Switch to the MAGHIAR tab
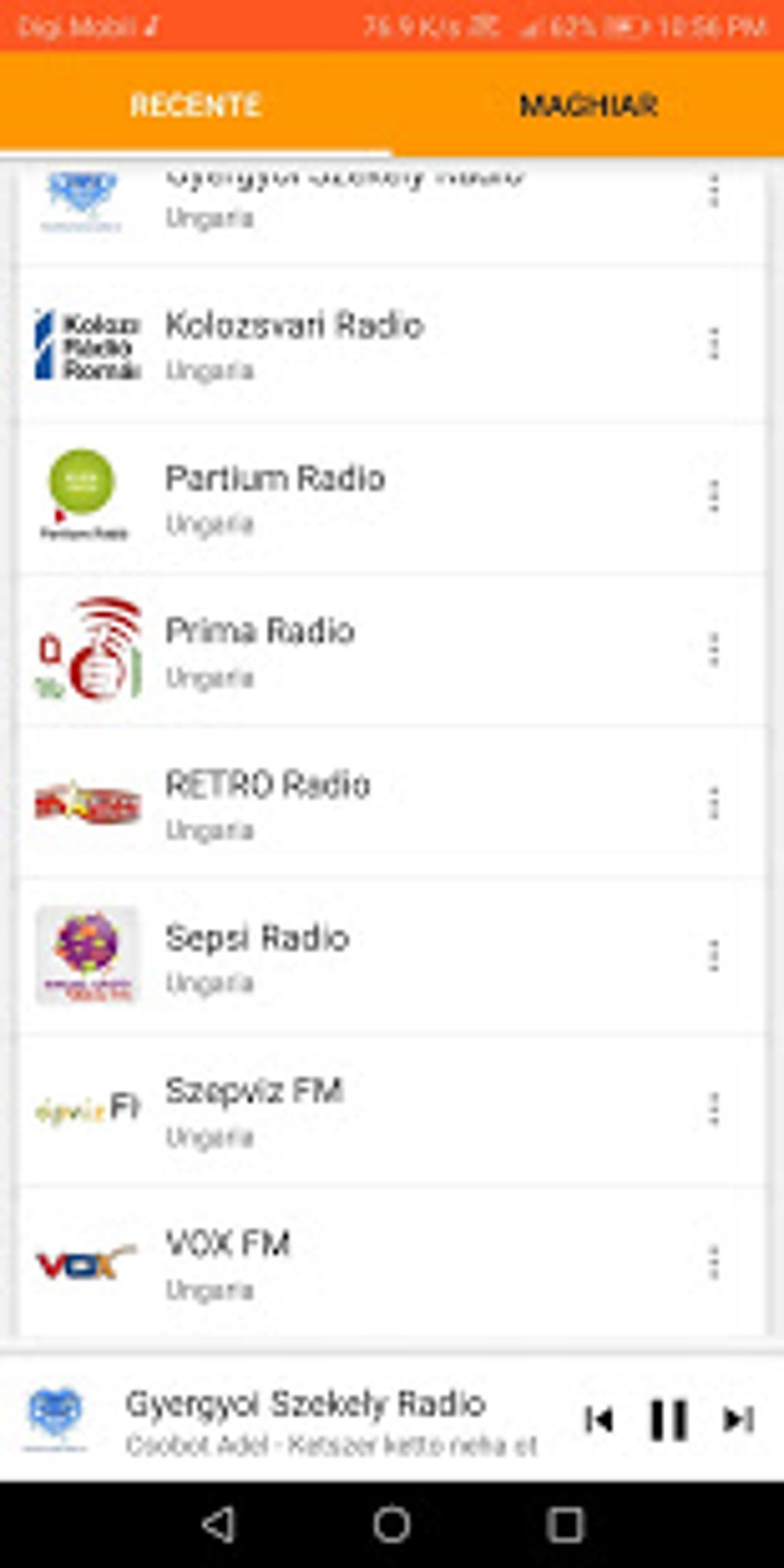This screenshot has width=784, height=1568. [588, 105]
